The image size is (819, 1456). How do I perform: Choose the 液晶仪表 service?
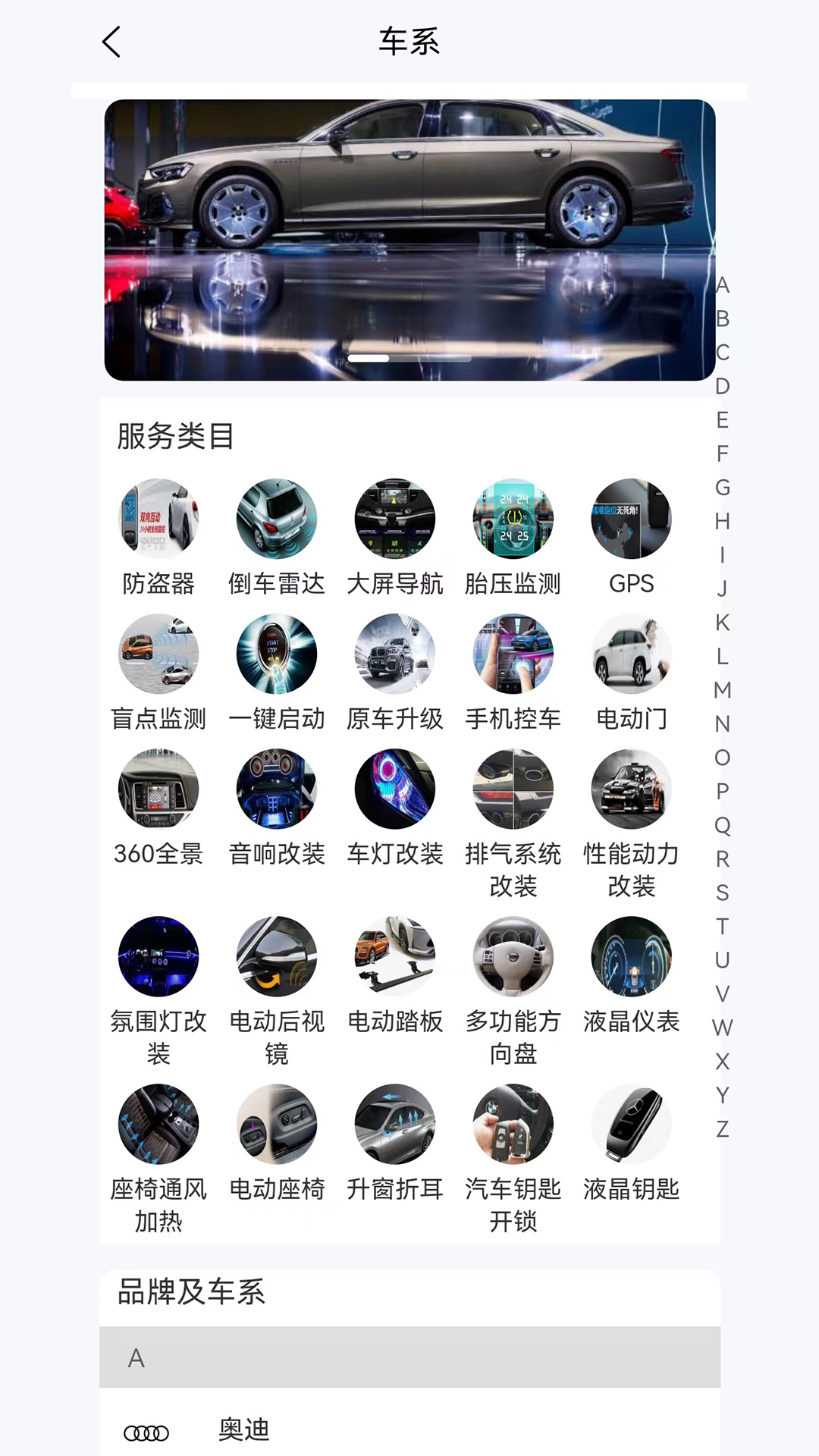(632, 956)
